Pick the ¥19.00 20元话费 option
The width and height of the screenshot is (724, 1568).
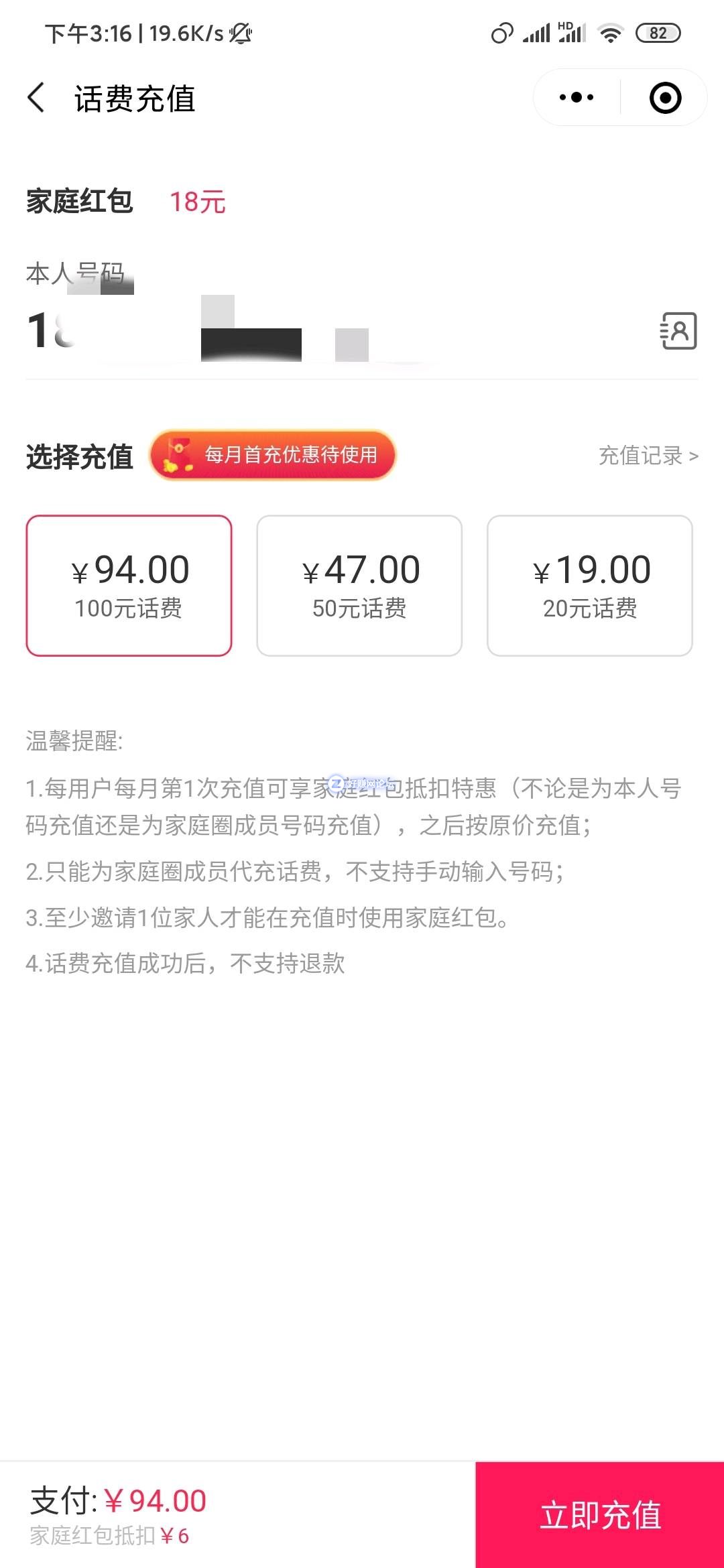coord(590,586)
